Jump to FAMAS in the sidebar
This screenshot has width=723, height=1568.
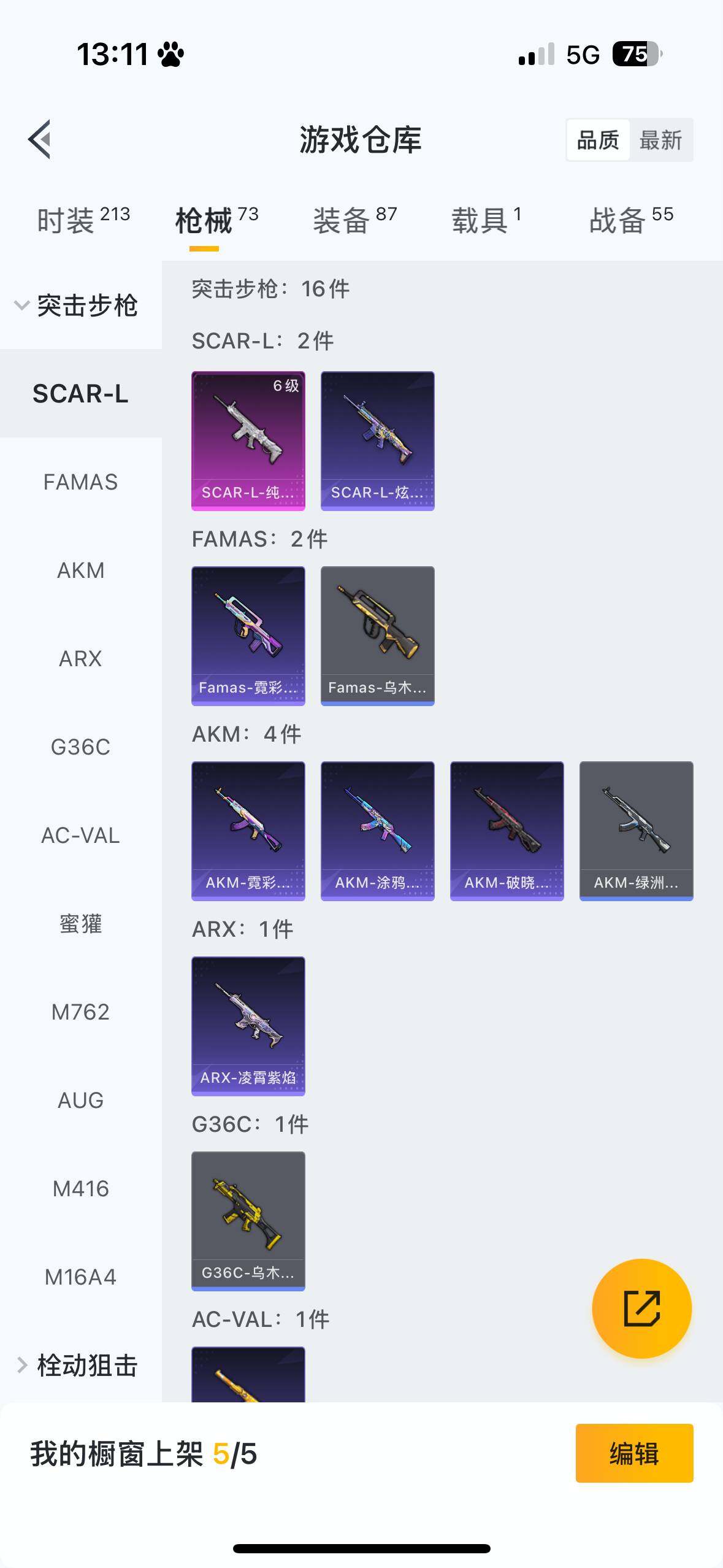pyautogui.click(x=80, y=482)
